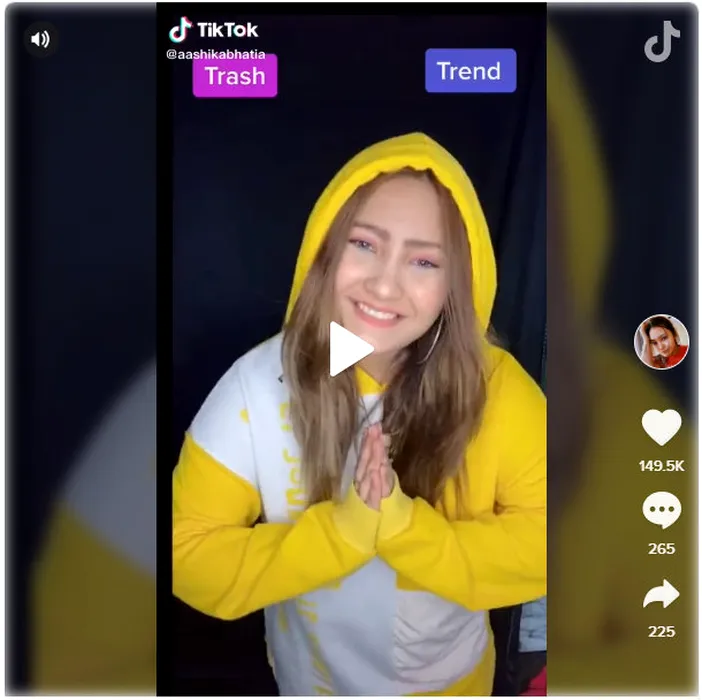Share this video

pos(661,595)
